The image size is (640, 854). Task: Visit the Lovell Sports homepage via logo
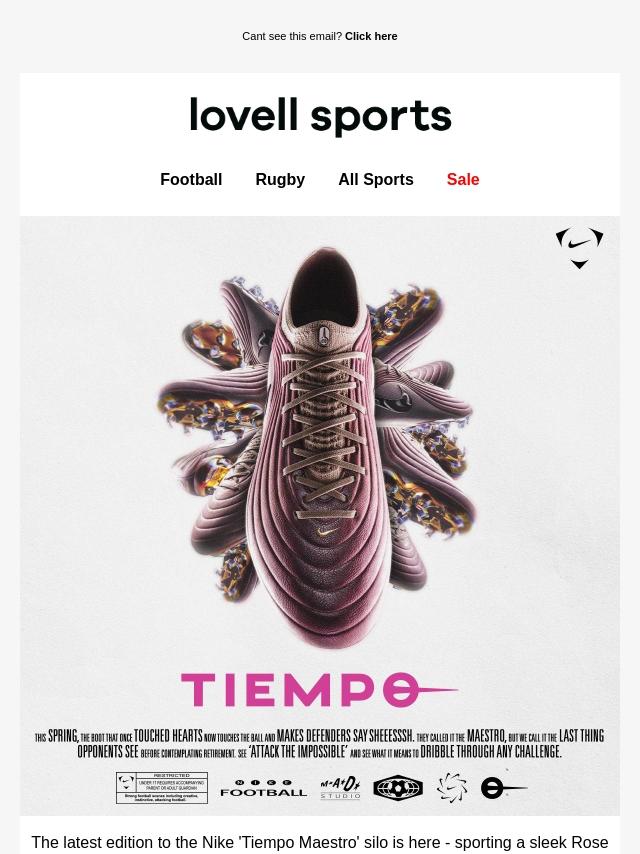tap(320, 116)
